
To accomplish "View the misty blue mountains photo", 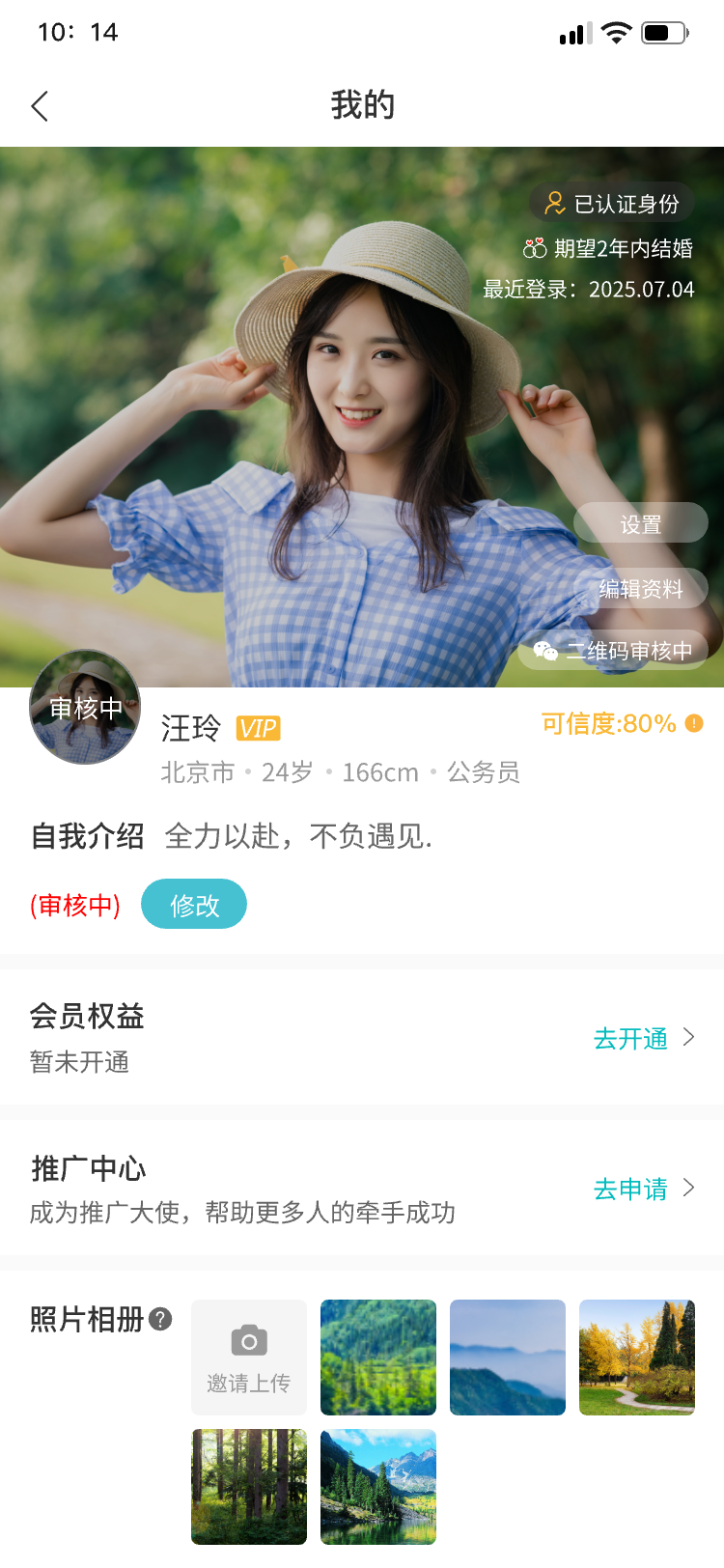I will pos(508,1358).
